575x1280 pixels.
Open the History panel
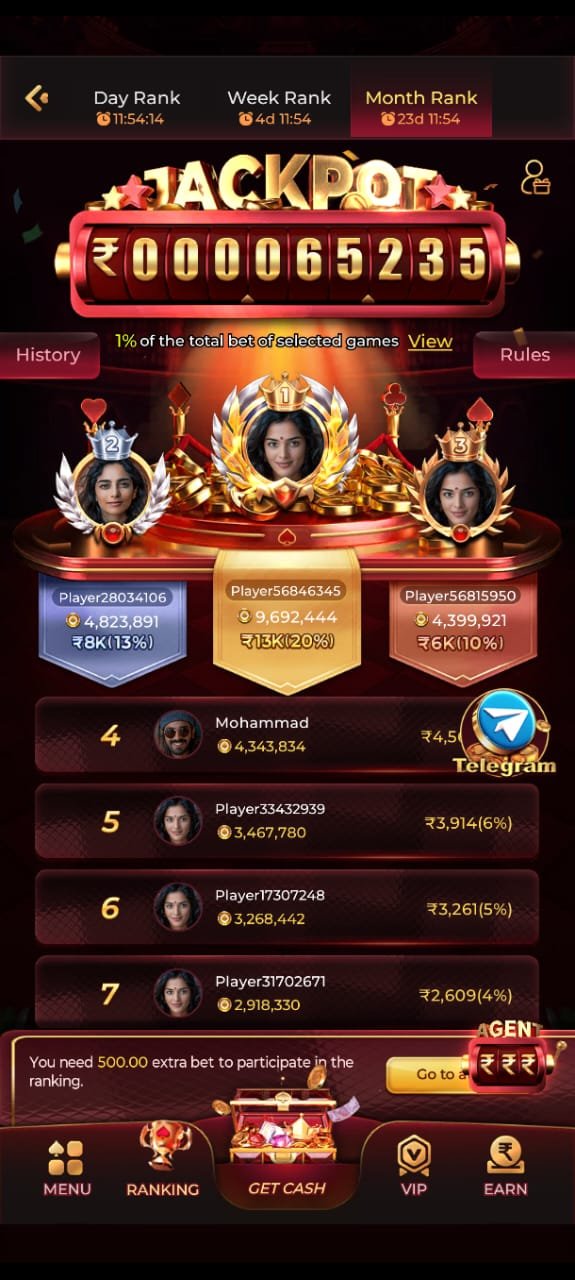[49, 355]
